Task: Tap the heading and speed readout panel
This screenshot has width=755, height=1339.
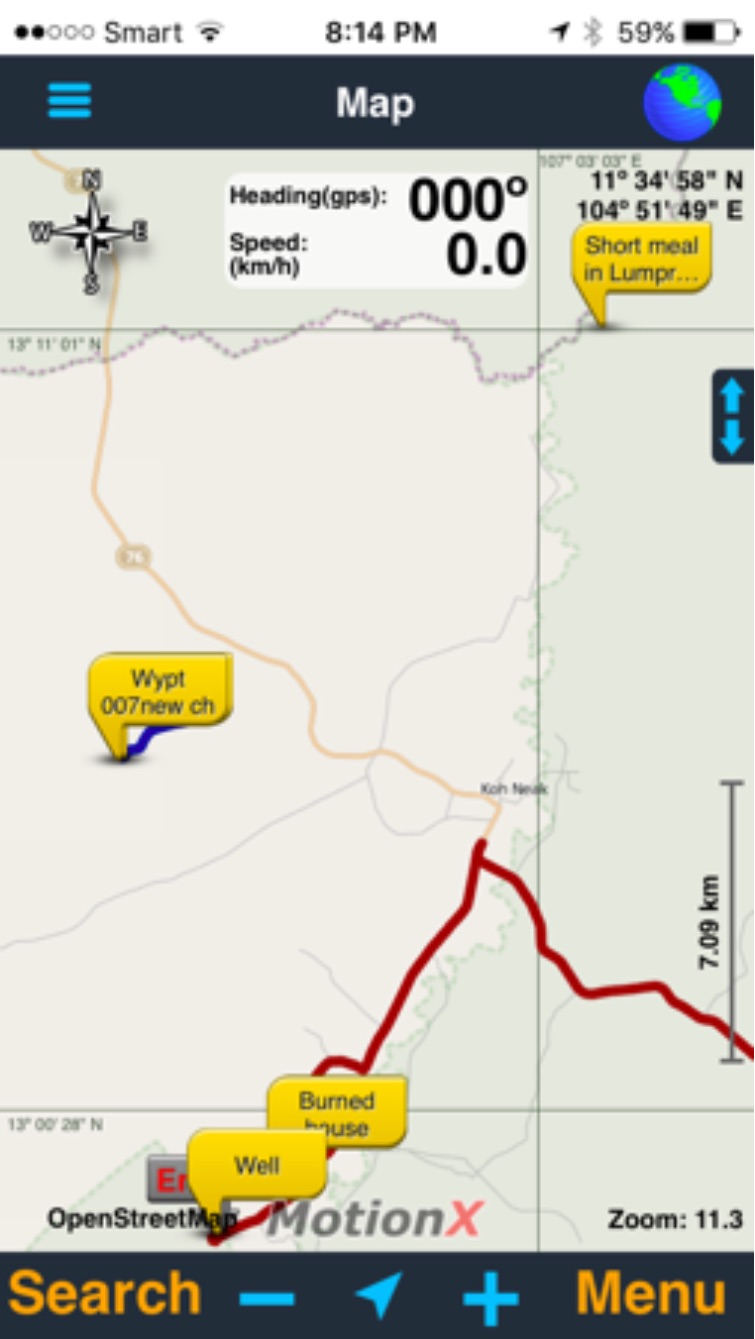Action: click(377, 231)
